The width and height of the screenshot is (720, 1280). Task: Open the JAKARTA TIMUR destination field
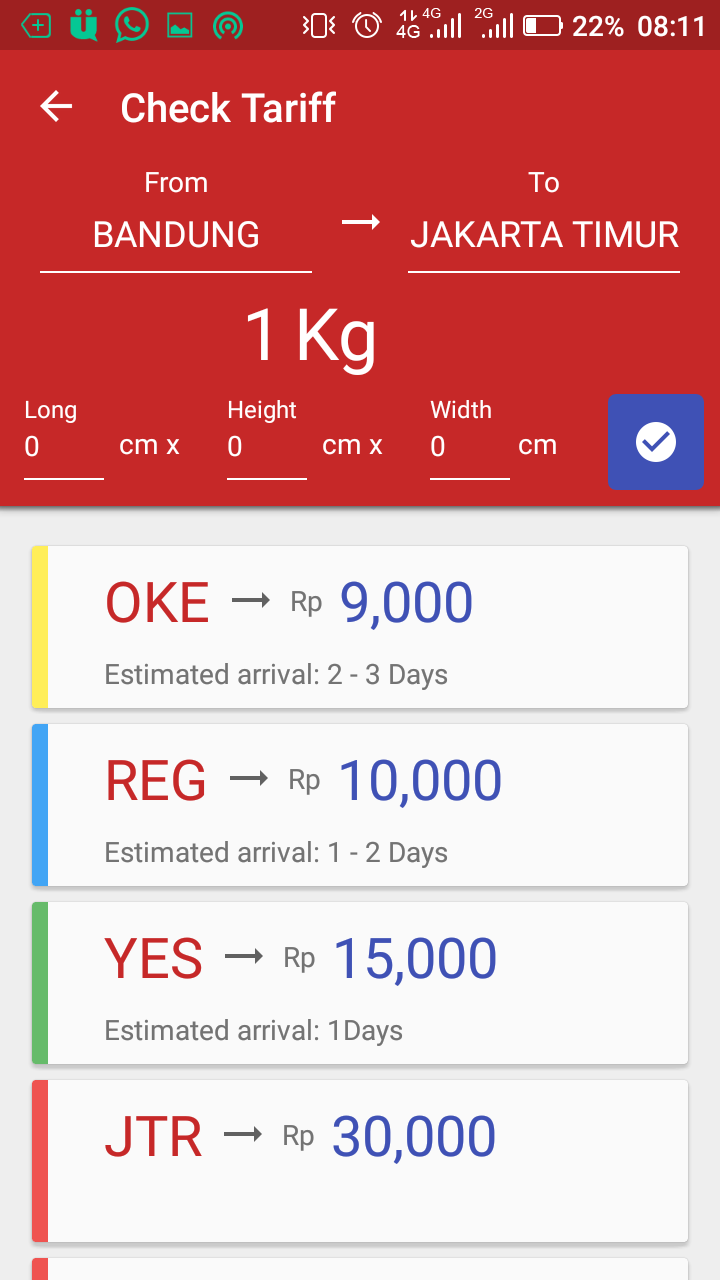544,235
